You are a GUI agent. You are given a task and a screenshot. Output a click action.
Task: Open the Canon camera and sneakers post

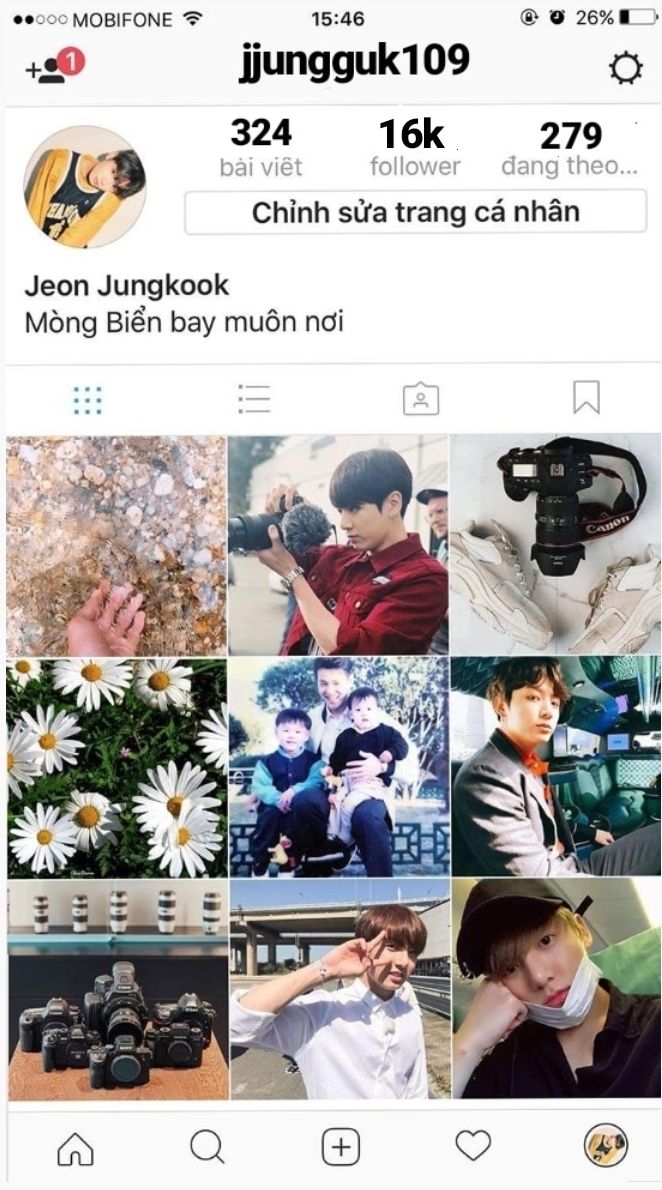pos(555,545)
